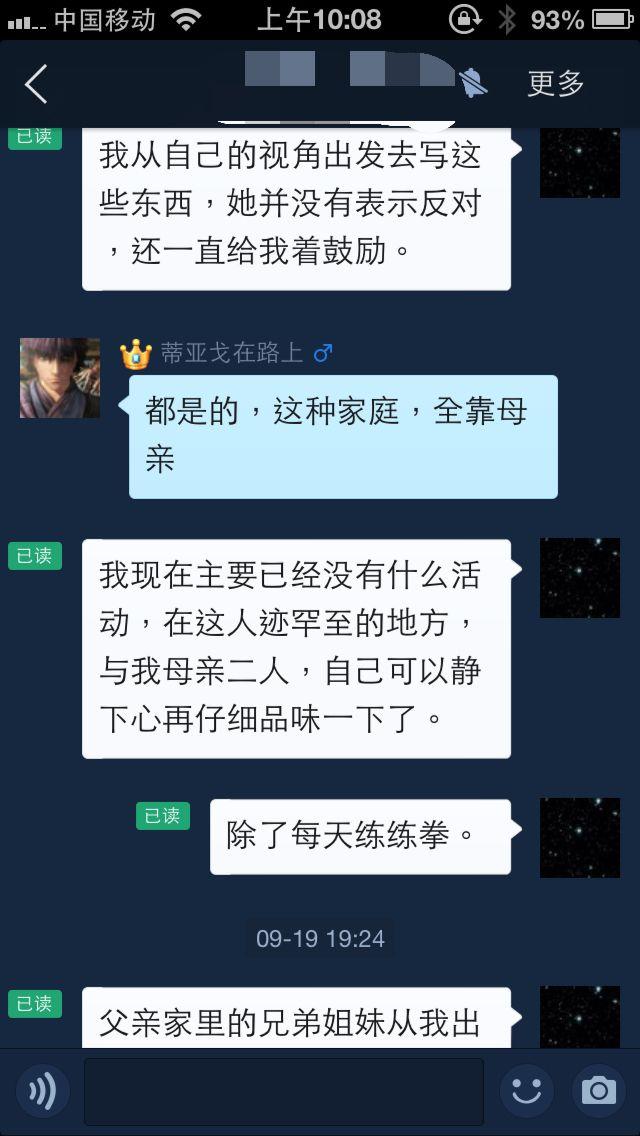Go back to the previous screen
The image size is (640, 1136).
click(x=36, y=84)
